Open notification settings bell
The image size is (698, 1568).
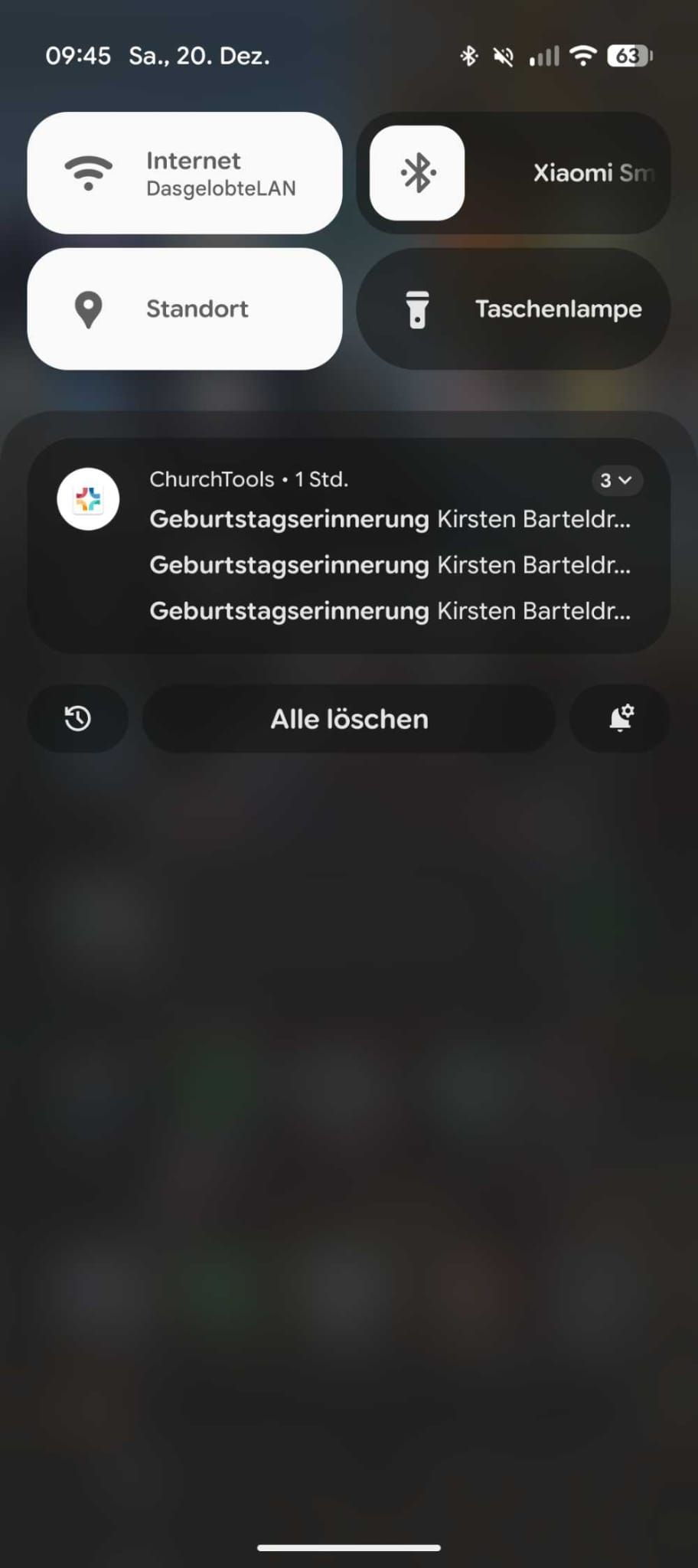(620, 719)
